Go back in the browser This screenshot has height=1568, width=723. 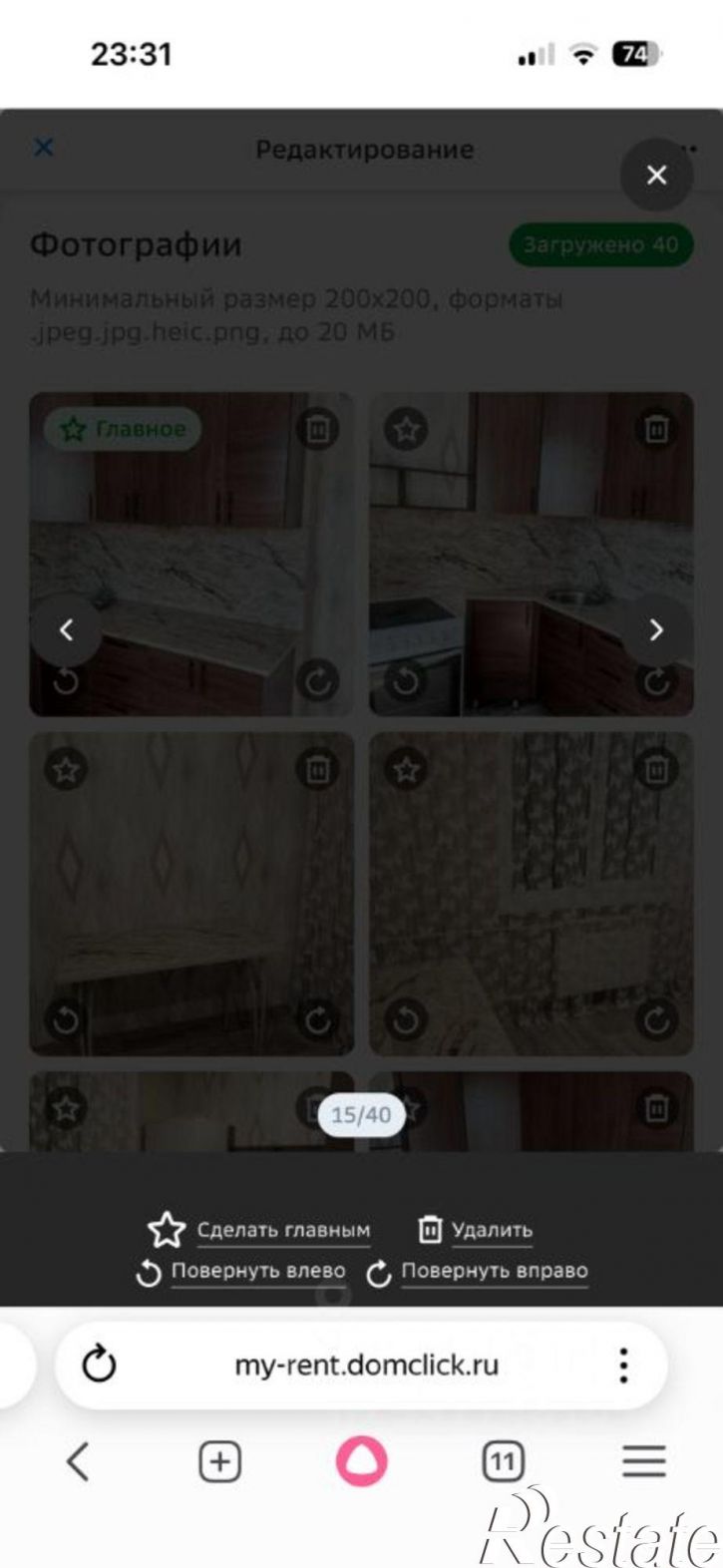click(x=78, y=1462)
